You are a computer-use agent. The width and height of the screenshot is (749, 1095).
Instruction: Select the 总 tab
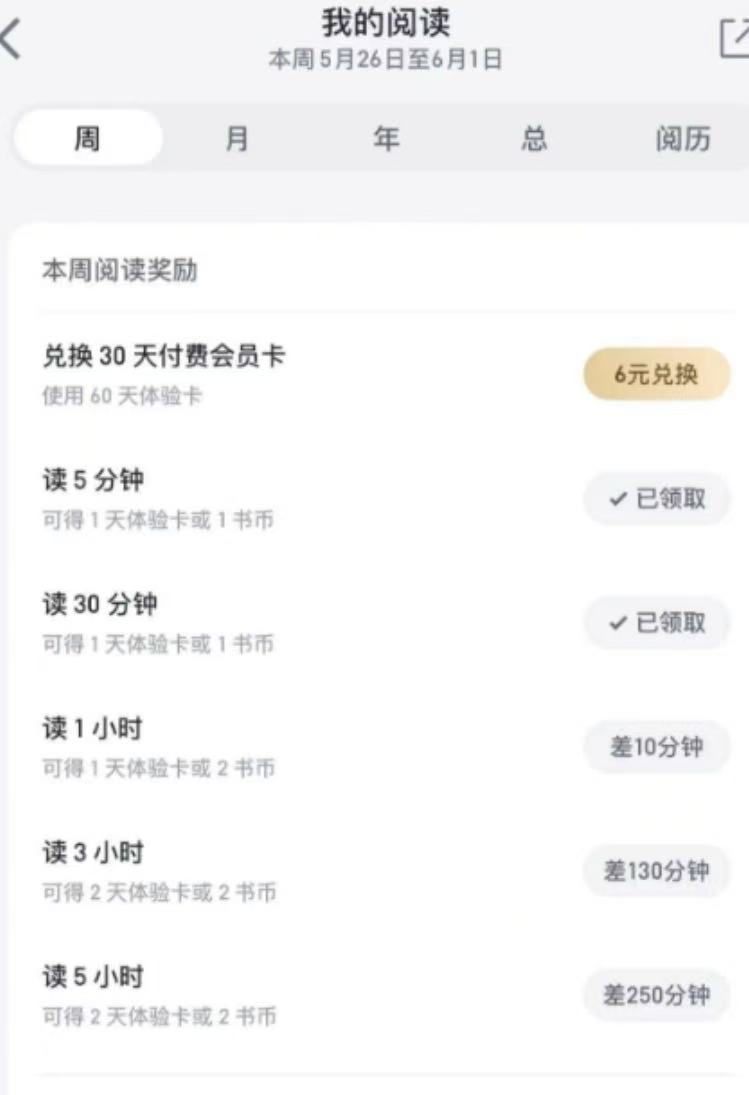534,139
